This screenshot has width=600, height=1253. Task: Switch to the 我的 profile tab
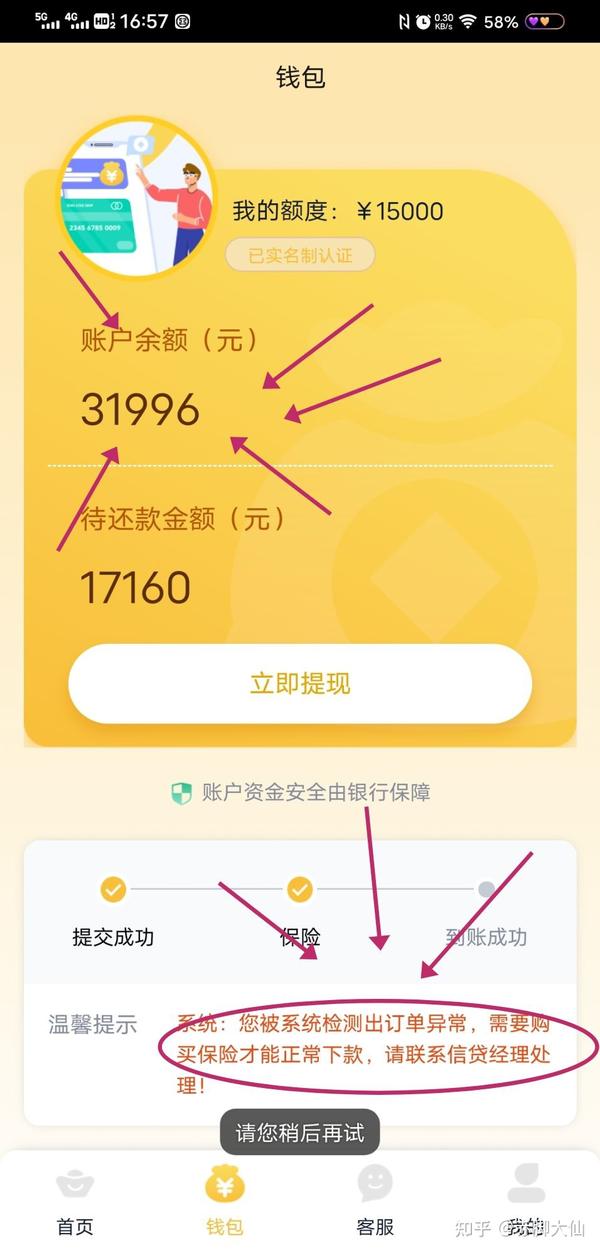click(x=525, y=1200)
